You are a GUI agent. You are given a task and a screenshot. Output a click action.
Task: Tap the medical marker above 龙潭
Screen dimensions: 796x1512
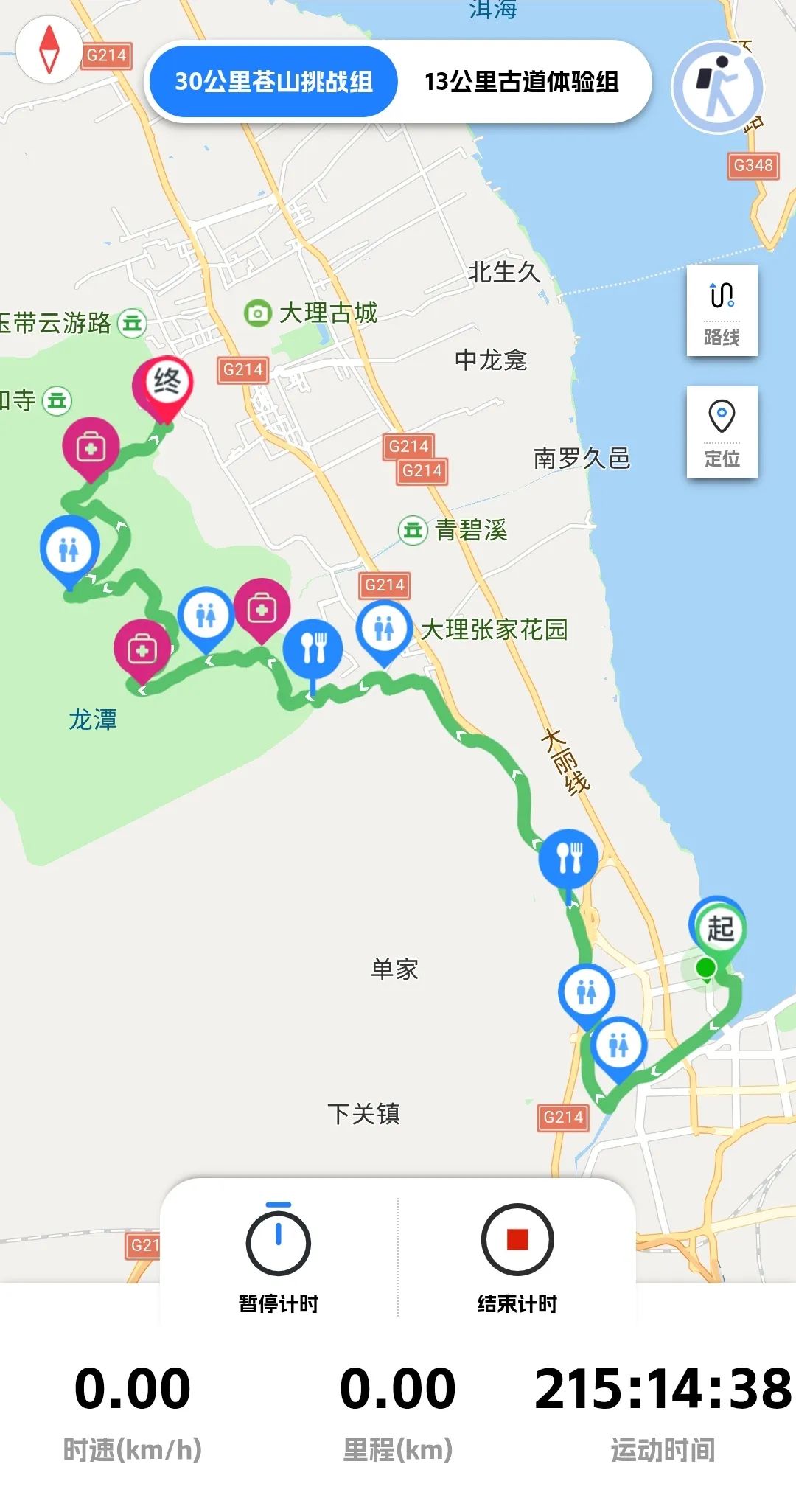[x=142, y=649]
